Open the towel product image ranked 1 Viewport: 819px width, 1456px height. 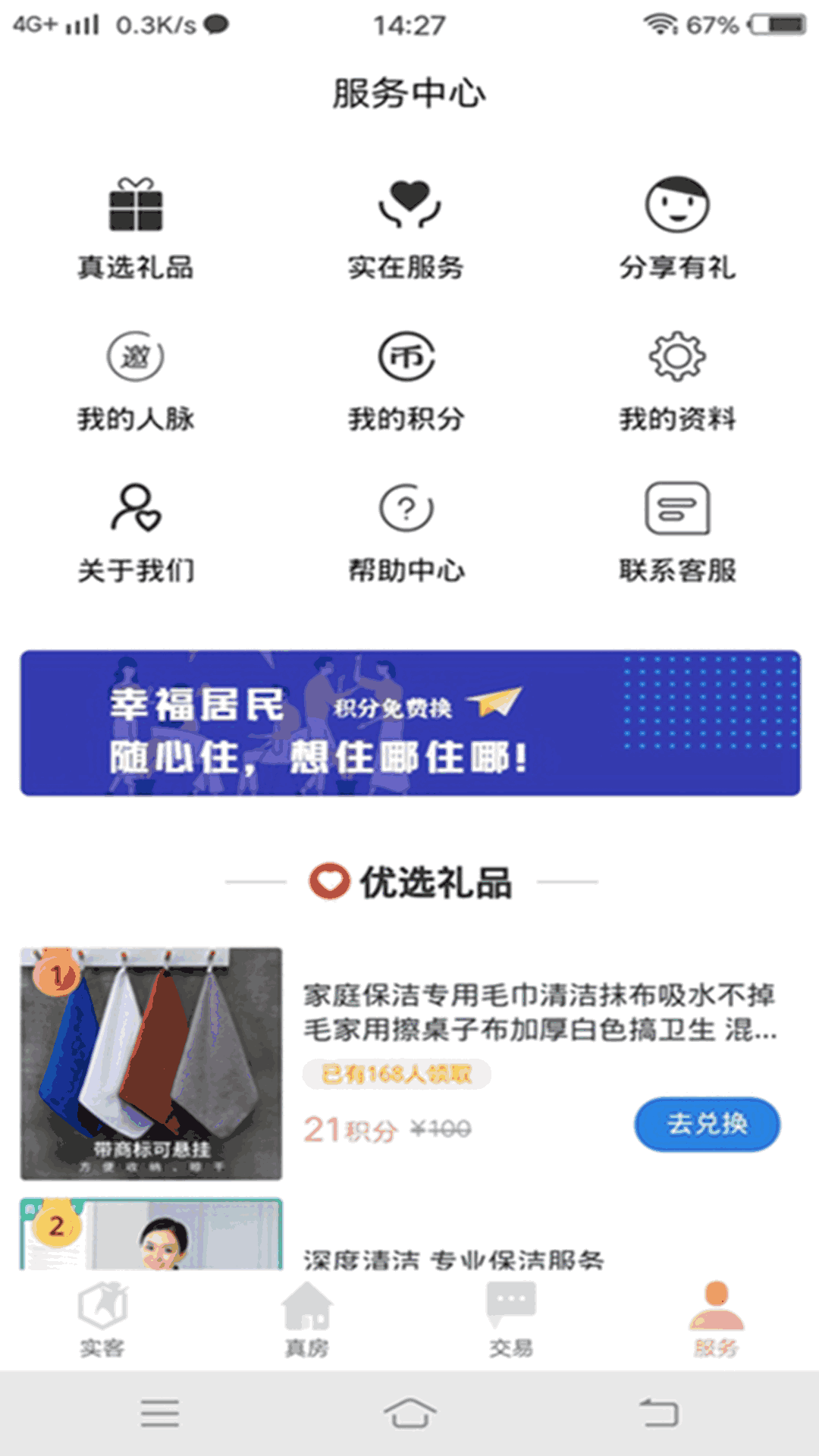pyautogui.click(x=152, y=1063)
